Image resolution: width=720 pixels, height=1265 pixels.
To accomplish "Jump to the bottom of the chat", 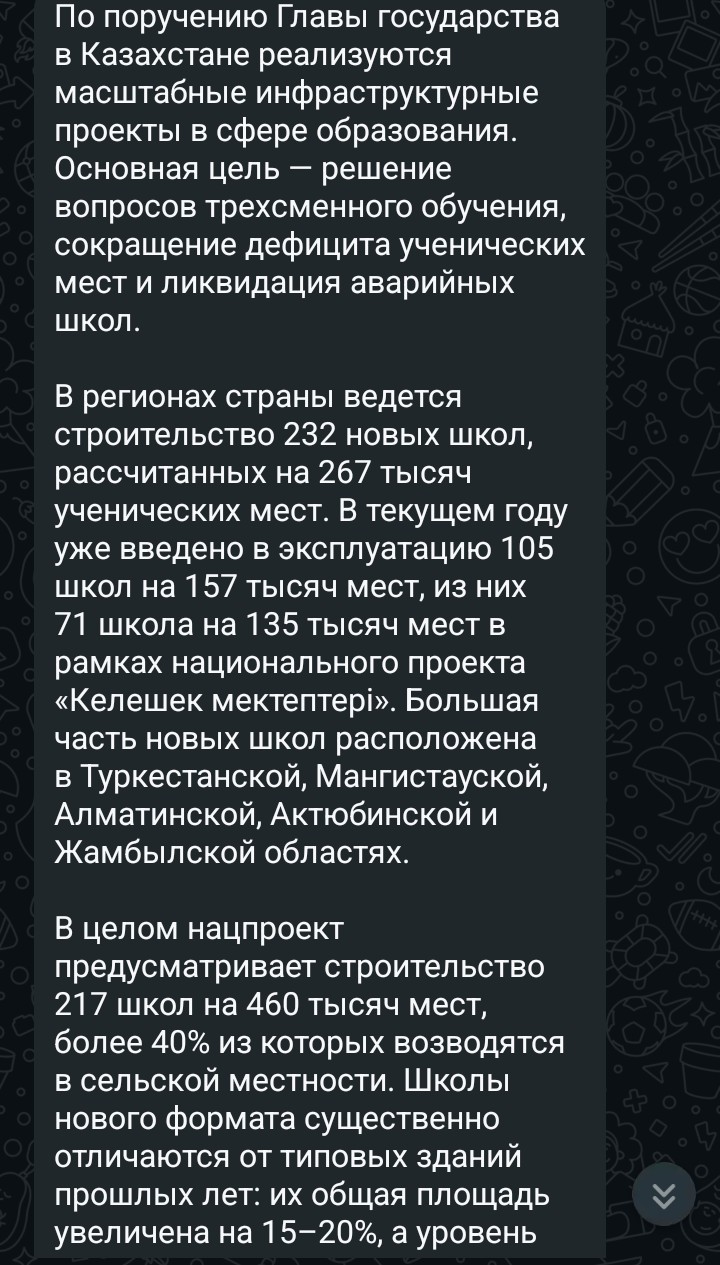I will coord(664,1194).
